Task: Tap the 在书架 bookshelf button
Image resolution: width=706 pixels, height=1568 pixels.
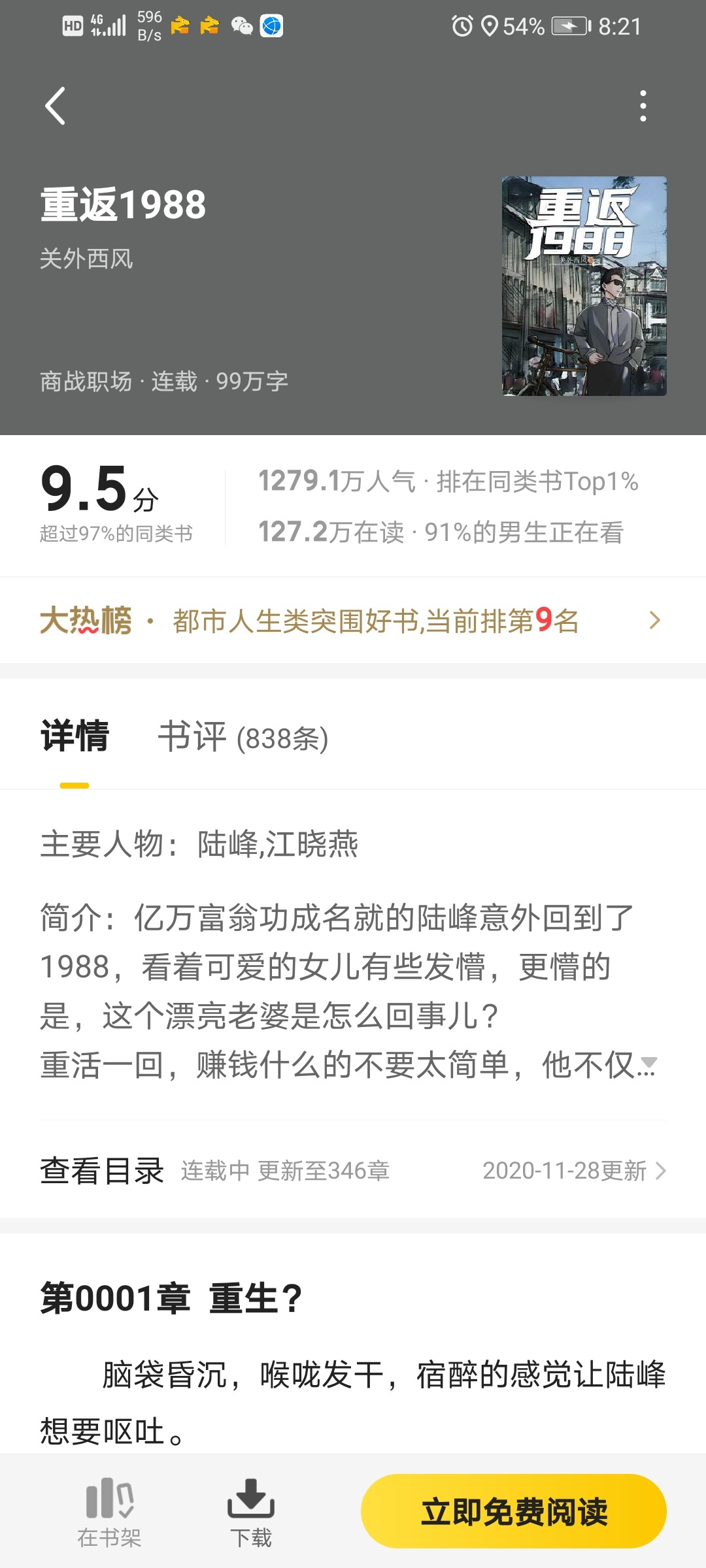Action: (x=109, y=1512)
